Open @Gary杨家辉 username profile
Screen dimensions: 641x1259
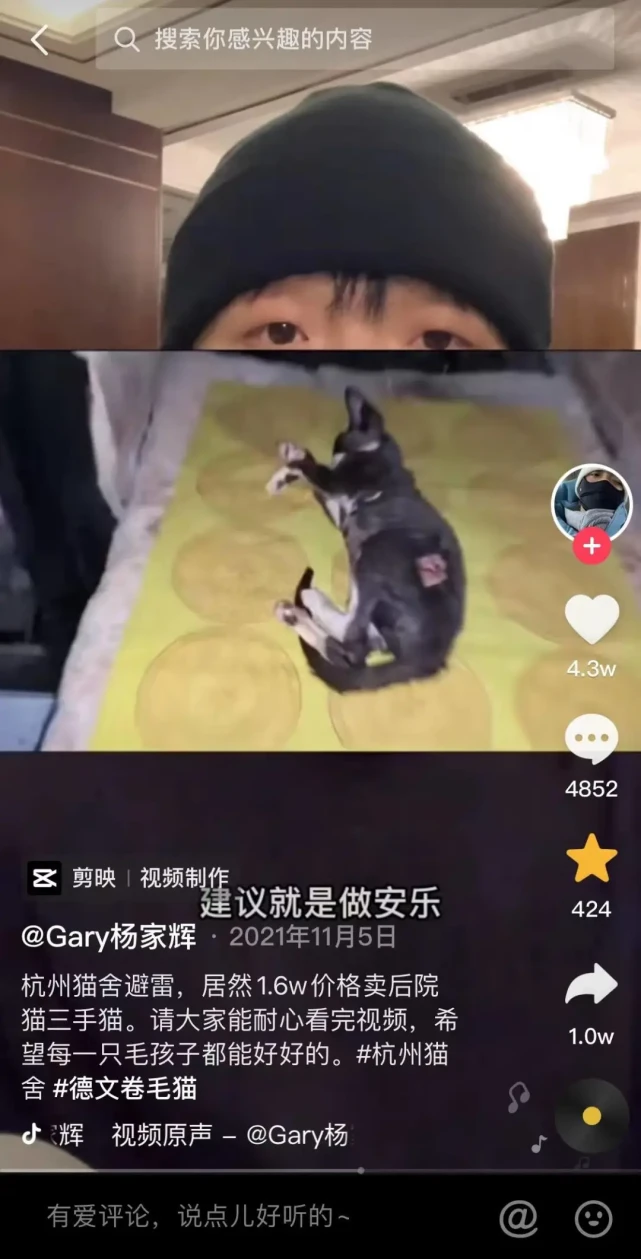[109, 937]
